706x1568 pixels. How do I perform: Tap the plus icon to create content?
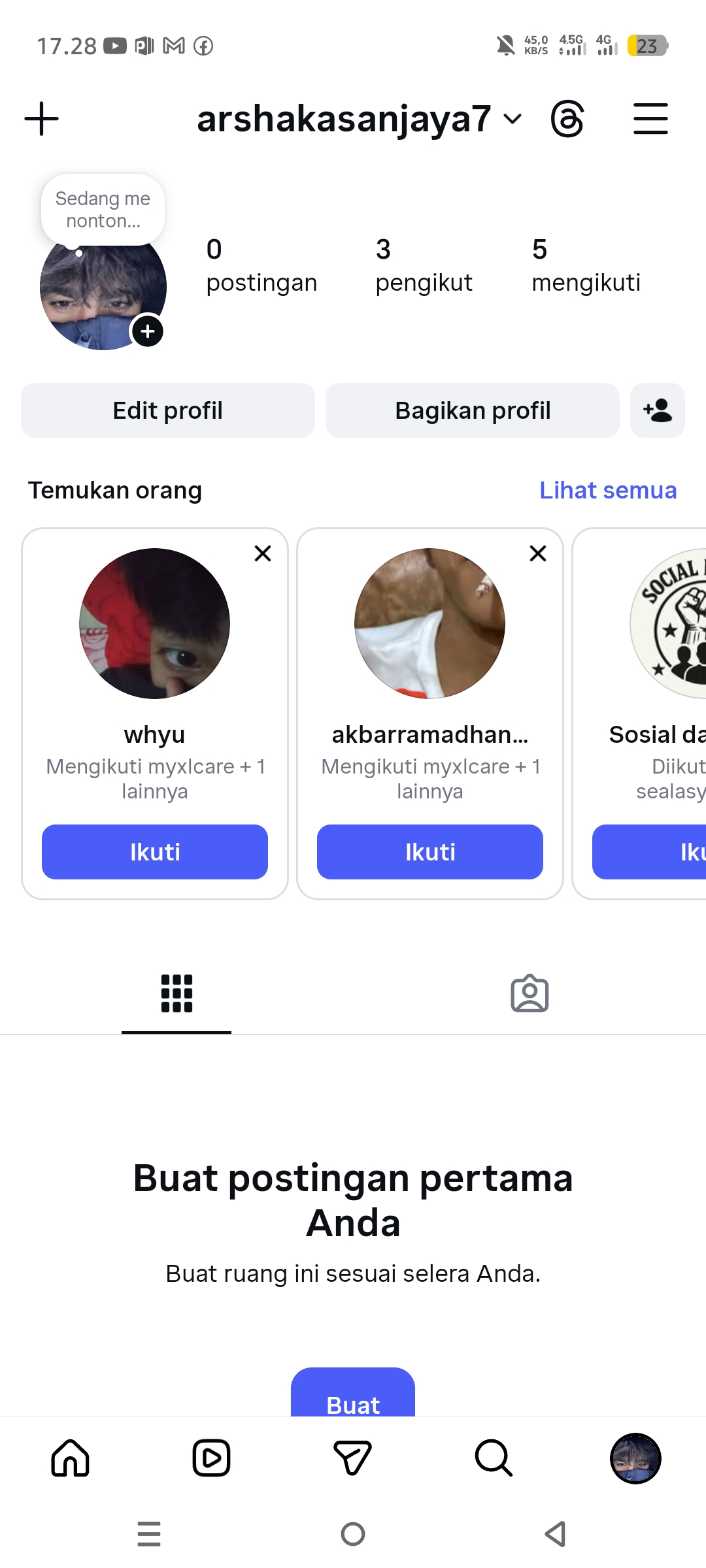pos(41,119)
